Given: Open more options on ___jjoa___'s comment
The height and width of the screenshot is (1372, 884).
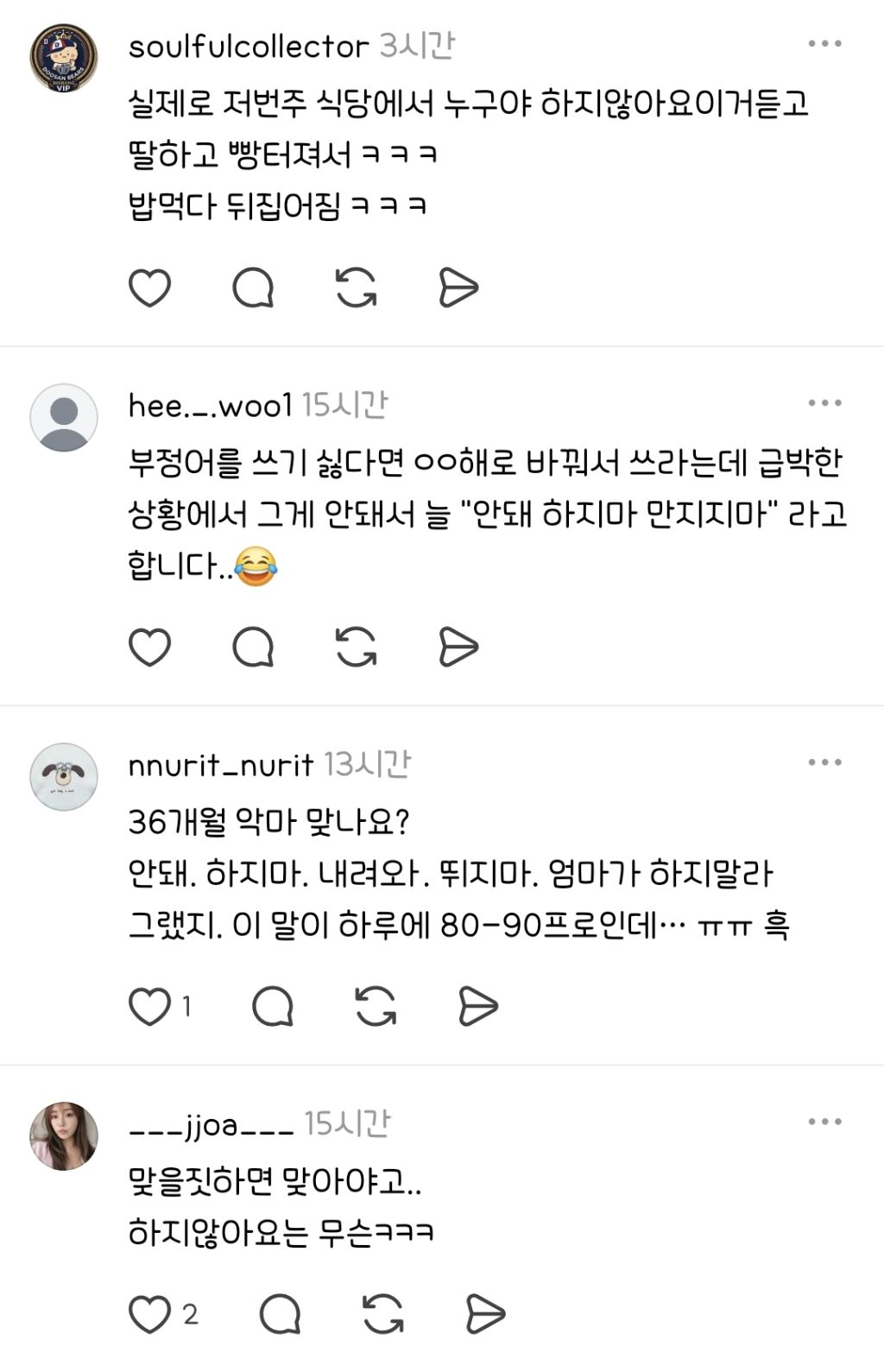Looking at the screenshot, I should click(824, 1122).
